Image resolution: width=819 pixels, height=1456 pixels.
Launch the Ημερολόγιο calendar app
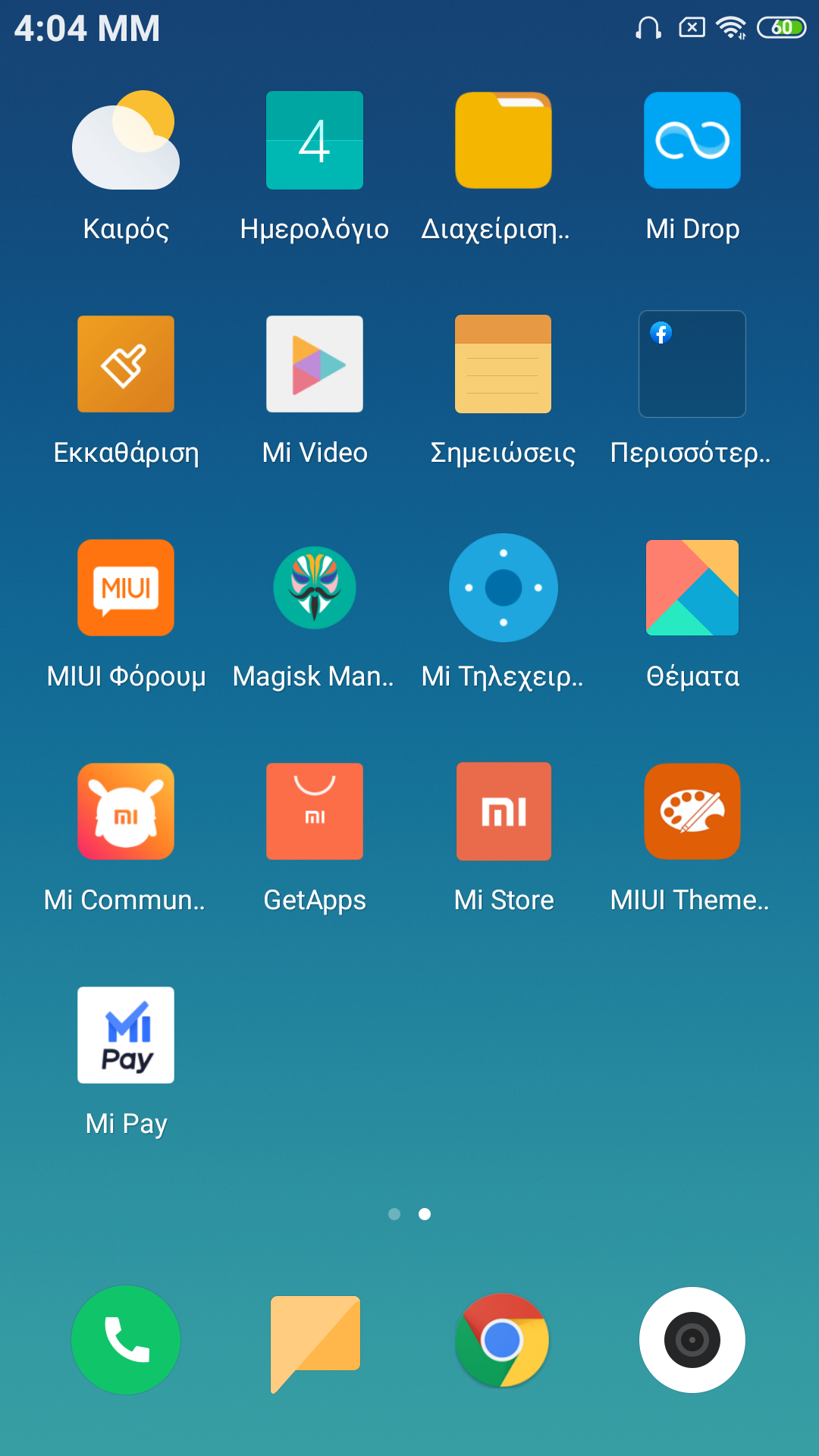(315, 141)
